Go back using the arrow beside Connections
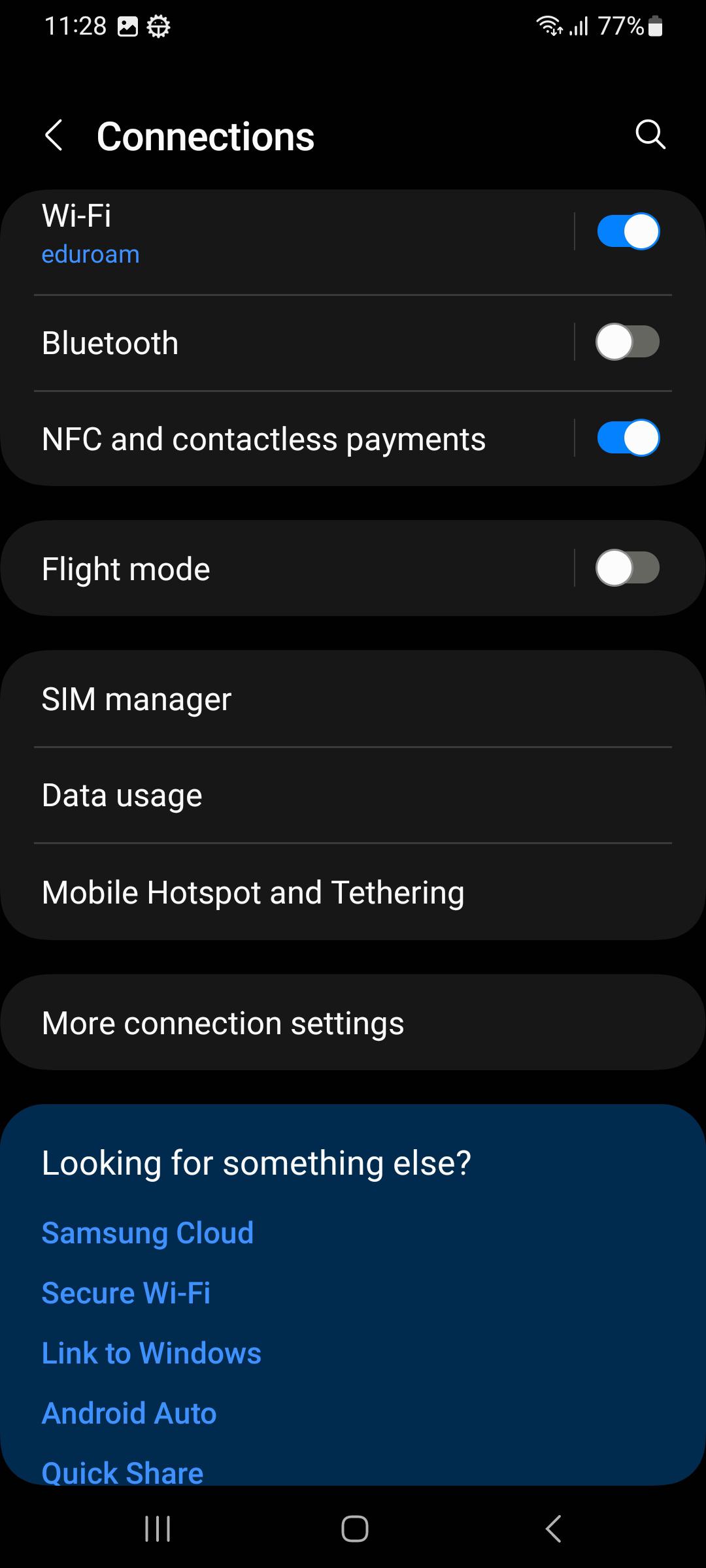 54,135
